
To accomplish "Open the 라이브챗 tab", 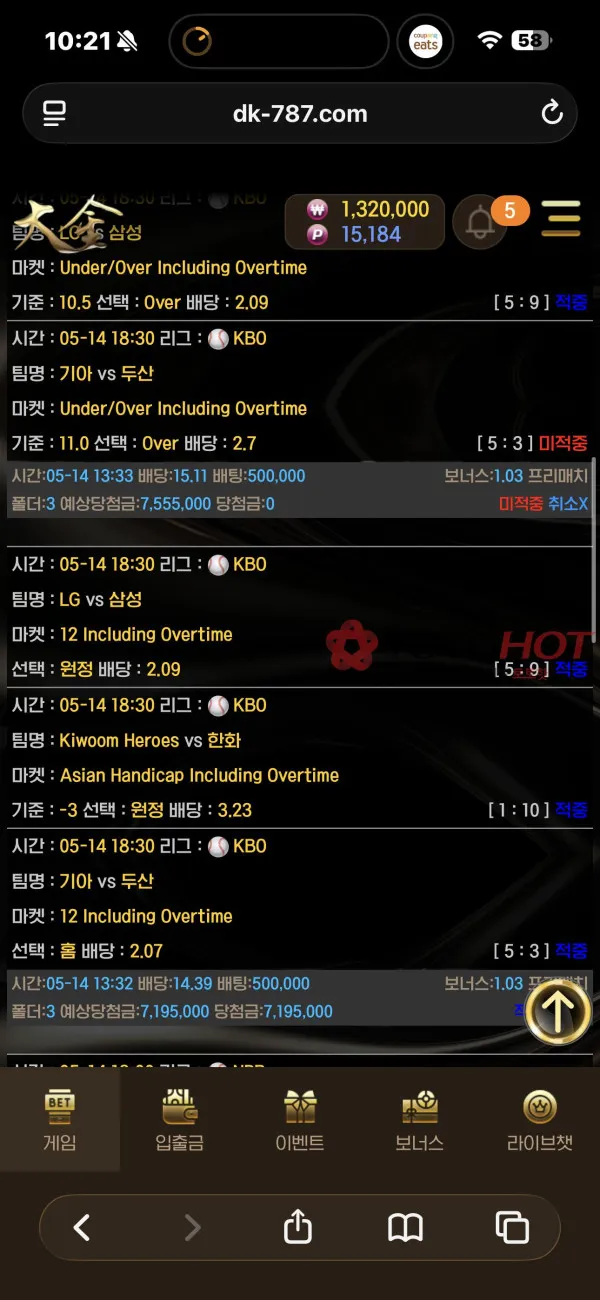I will [540, 1120].
